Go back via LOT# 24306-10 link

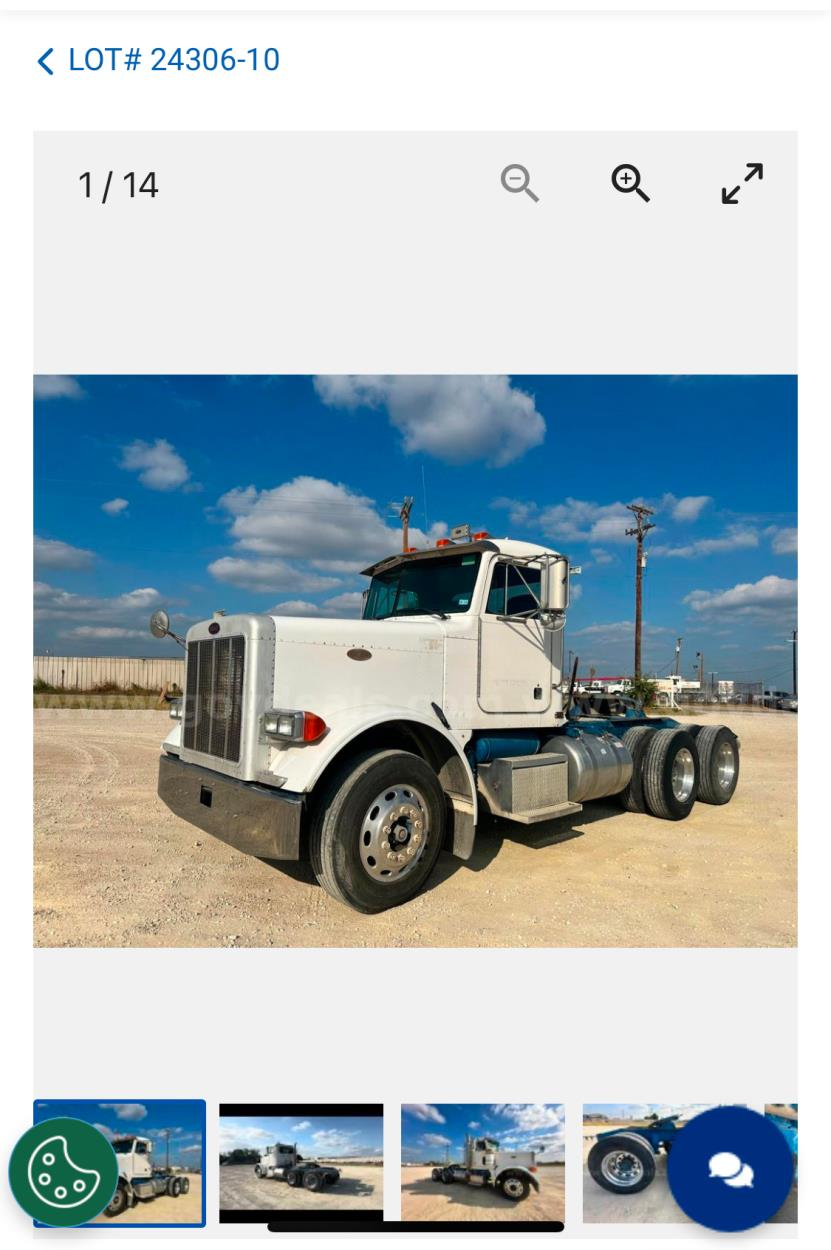158,61
